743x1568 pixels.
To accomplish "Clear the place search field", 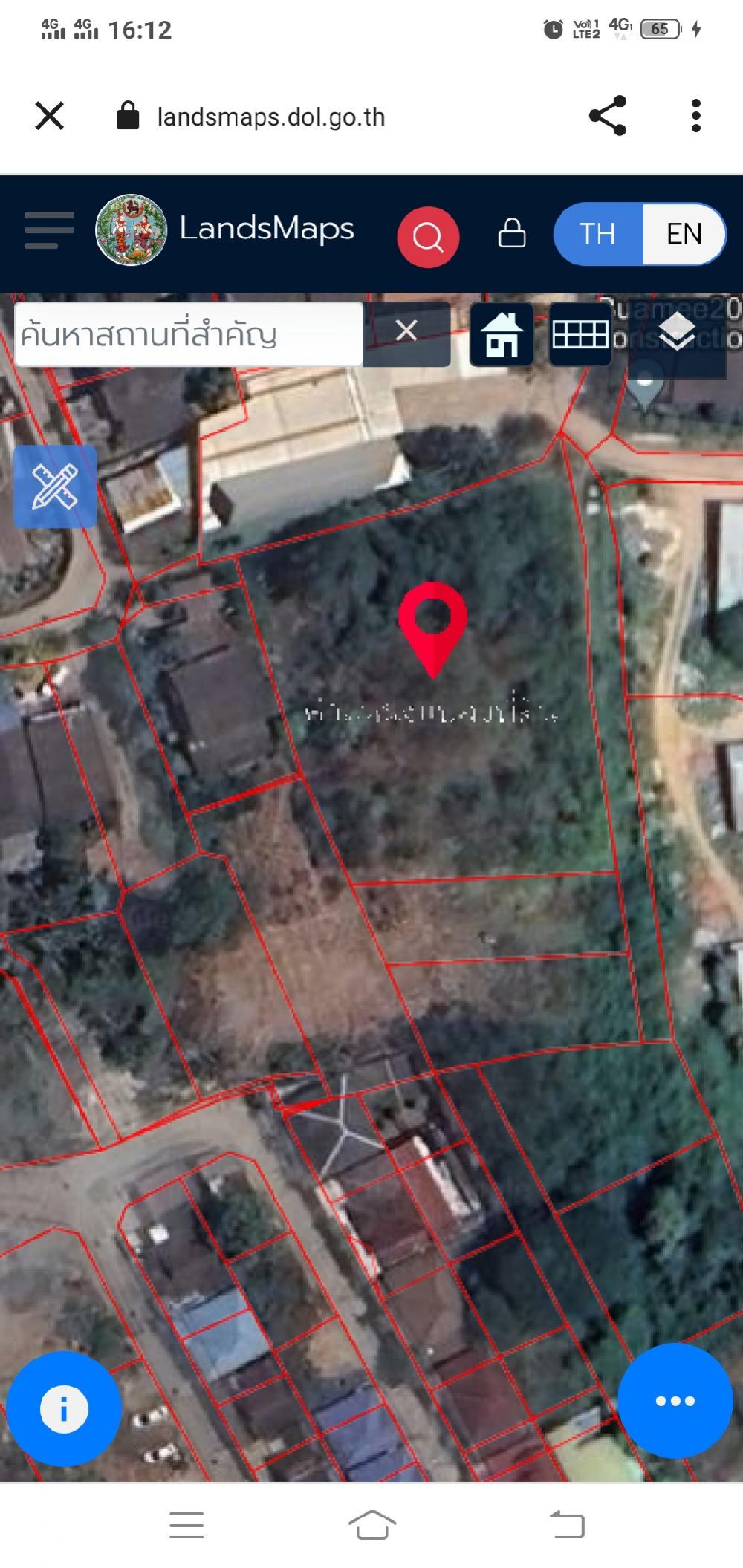I will coord(406,331).
